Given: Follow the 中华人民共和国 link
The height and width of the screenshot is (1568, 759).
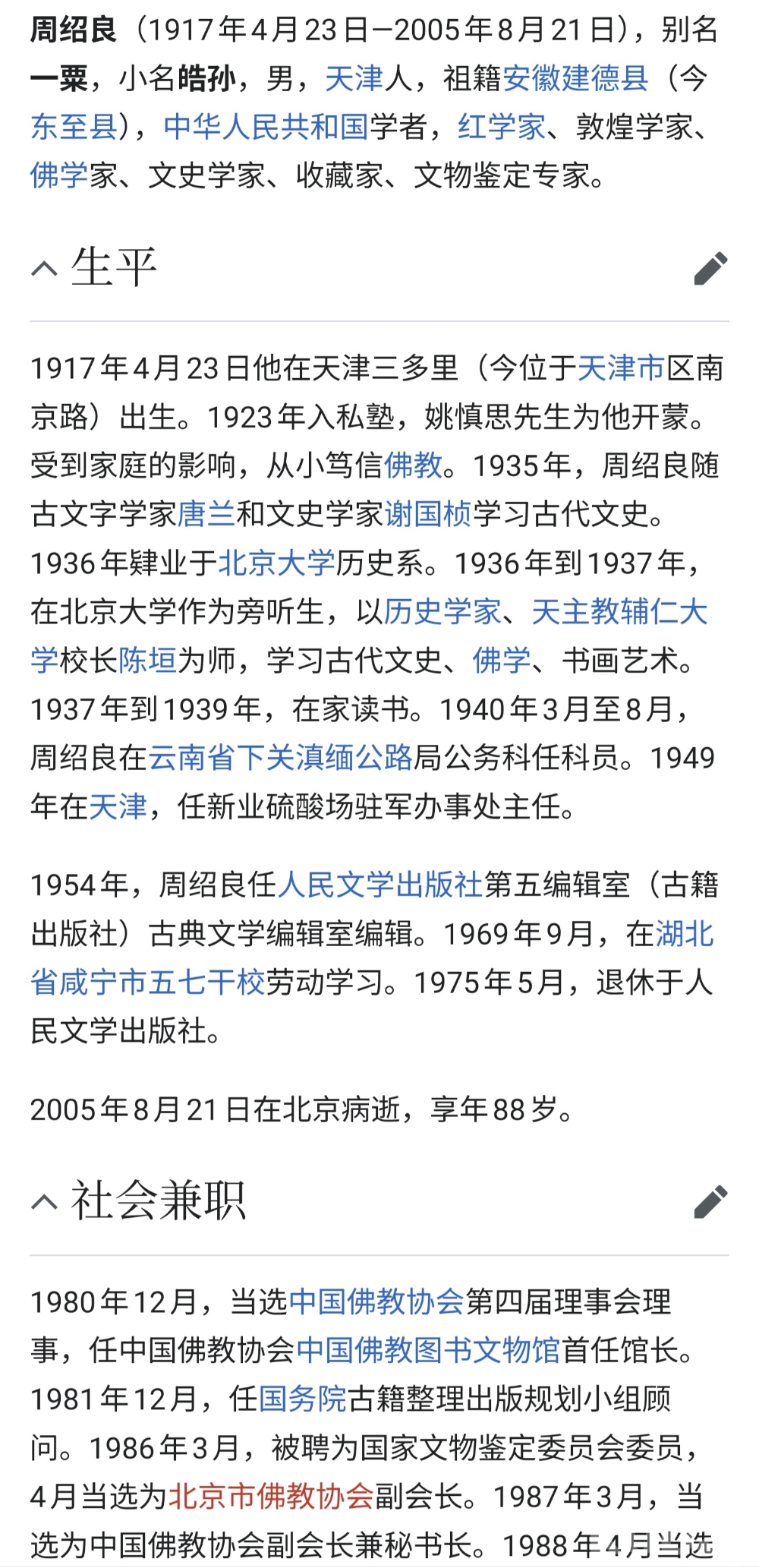Looking at the screenshot, I should coord(266,127).
